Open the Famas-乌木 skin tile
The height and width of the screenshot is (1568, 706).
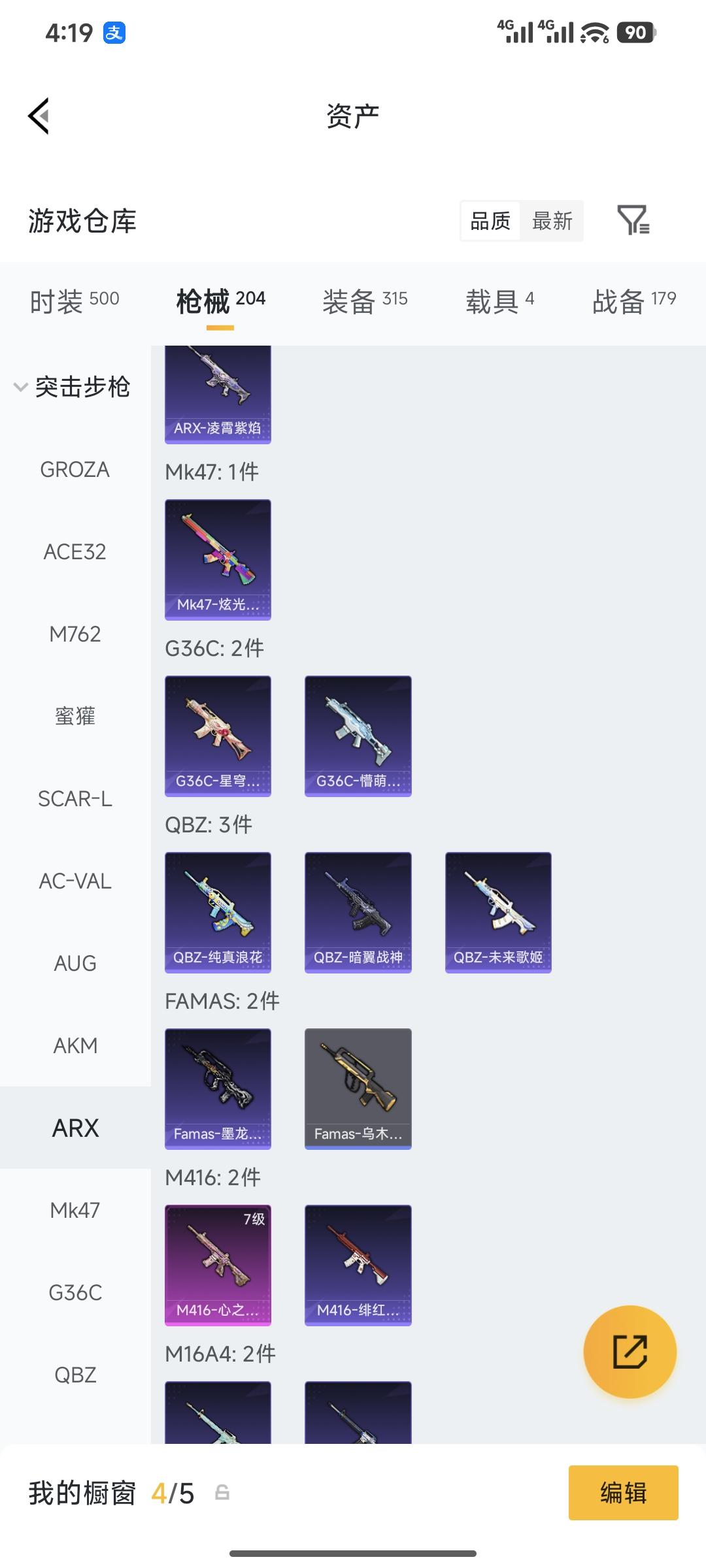point(358,1088)
